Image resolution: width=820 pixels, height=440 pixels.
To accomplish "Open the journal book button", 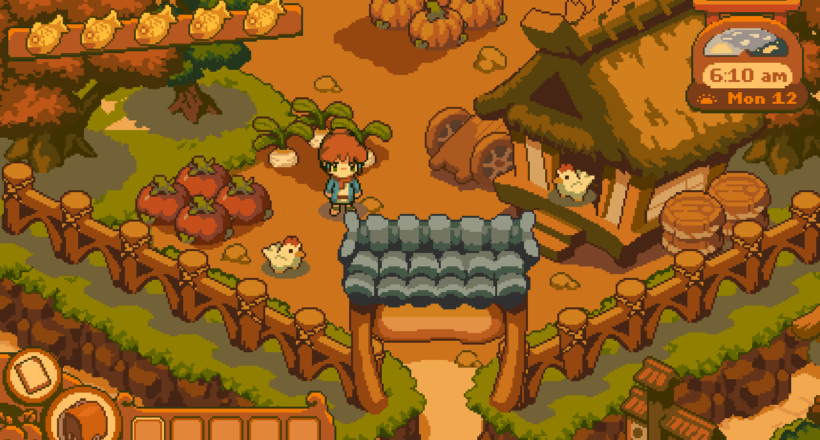I will point(31,375).
